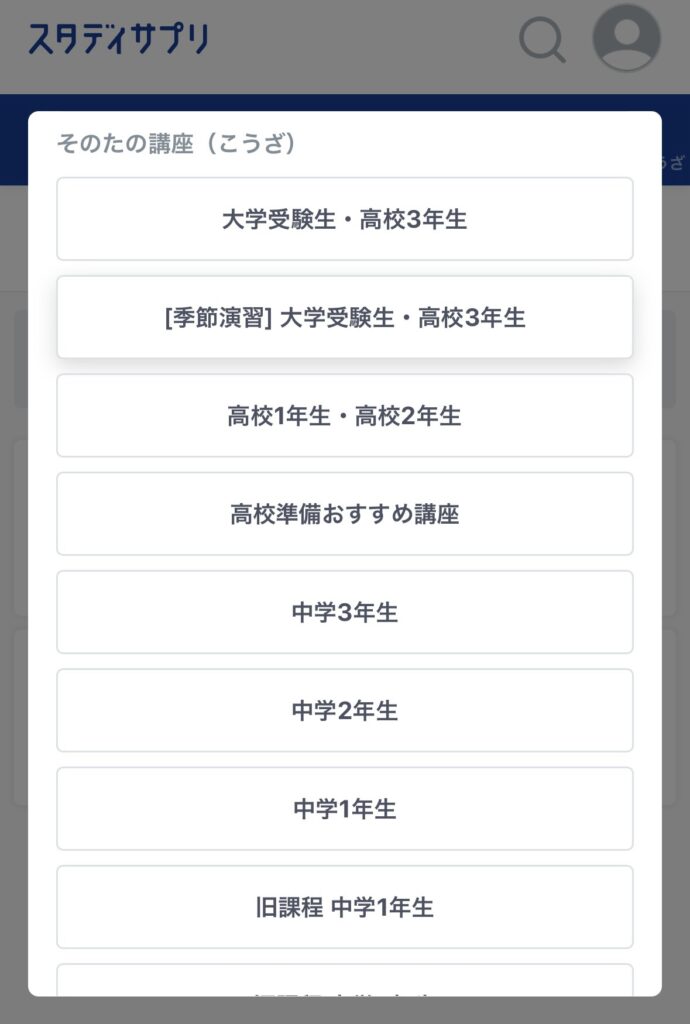Choose the 中学3年生 course

coord(344,612)
